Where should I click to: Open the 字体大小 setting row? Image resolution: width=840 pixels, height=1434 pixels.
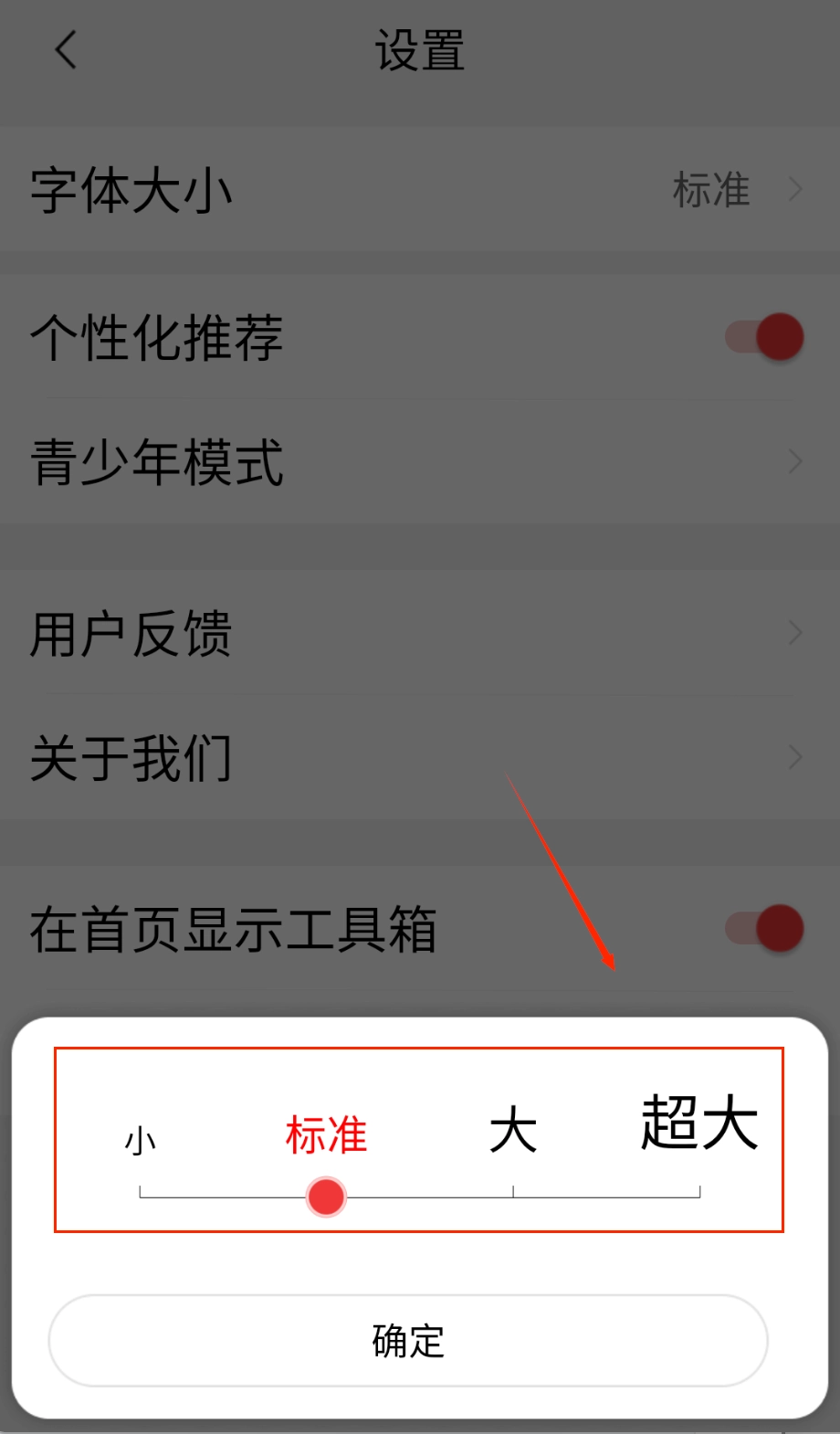(420, 190)
